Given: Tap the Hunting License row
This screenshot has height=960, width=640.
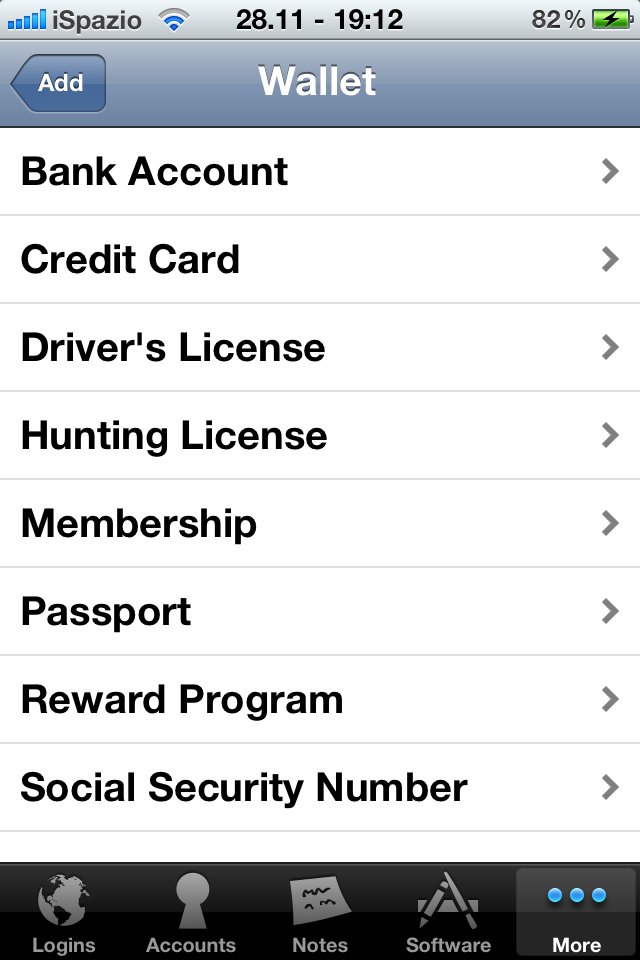Looking at the screenshot, I should [x=320, y=436].
